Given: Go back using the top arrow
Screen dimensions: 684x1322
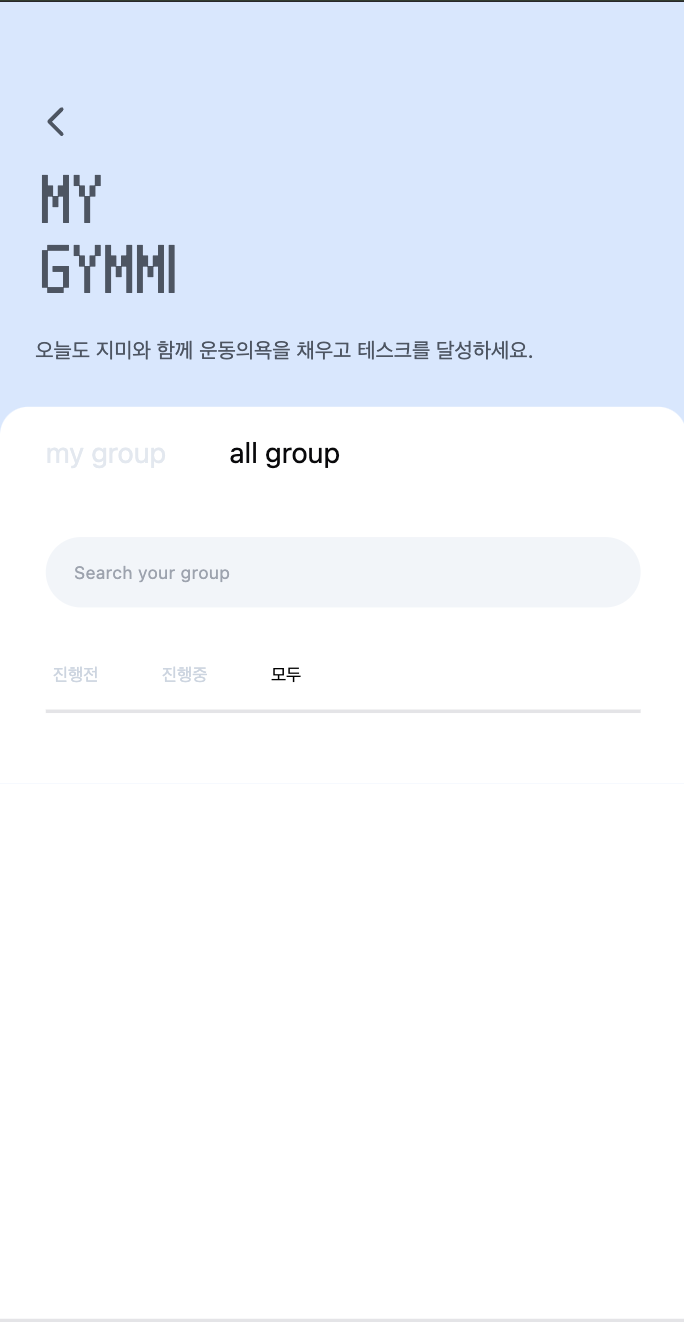Looking at the screenshot, I should [x=56, y=122].
